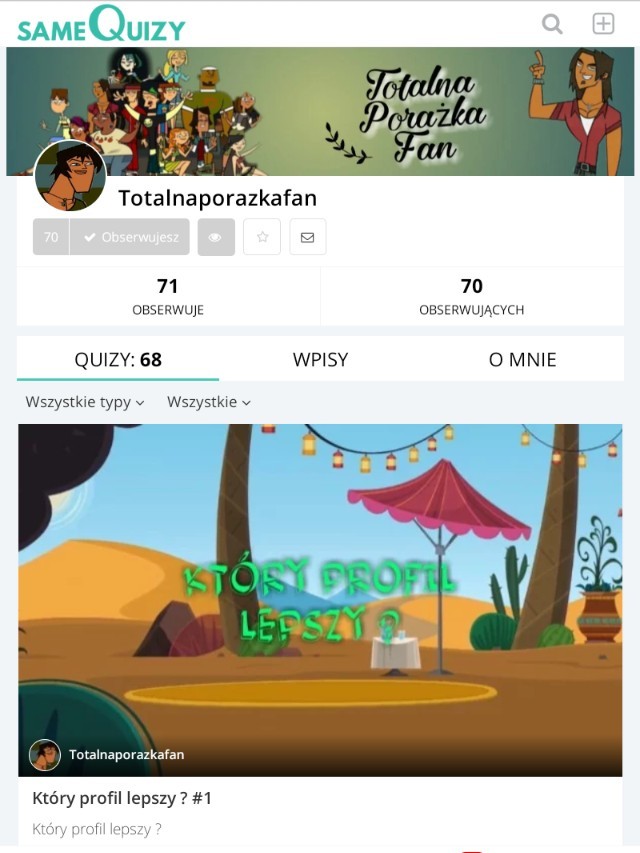
Task: Go to the sameQuizy home logo
Action: coord(101,24)
